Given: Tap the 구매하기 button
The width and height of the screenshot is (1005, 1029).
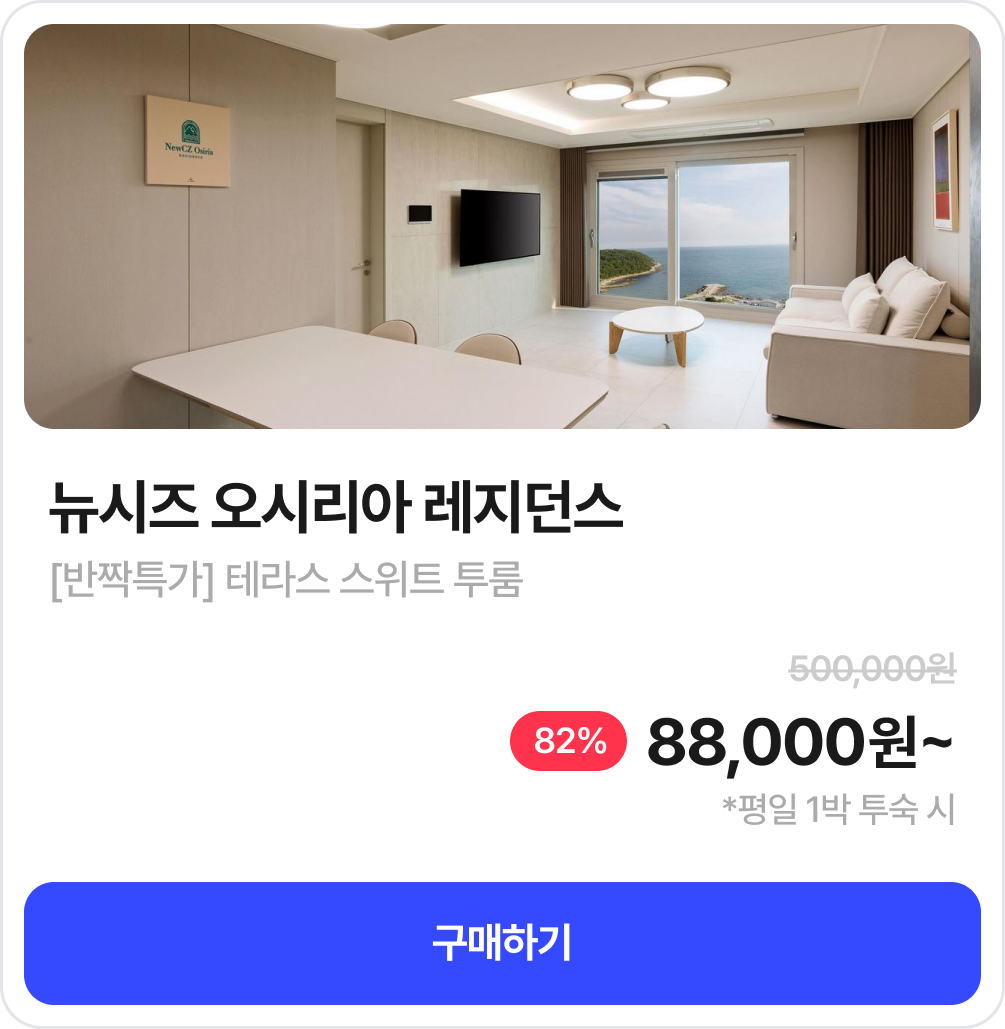Looking at the screenshot, I should (502, 943).
